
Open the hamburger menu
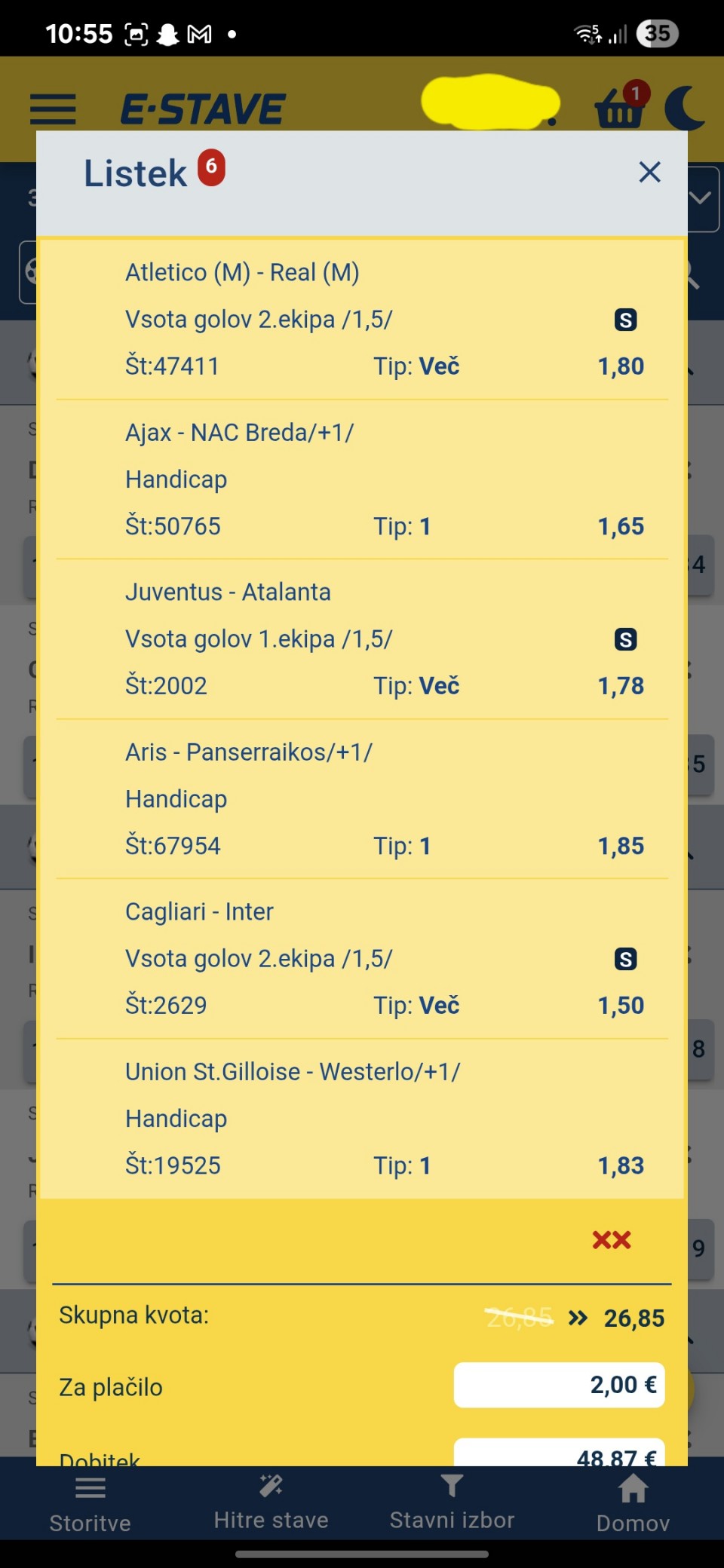click(53, 109)
